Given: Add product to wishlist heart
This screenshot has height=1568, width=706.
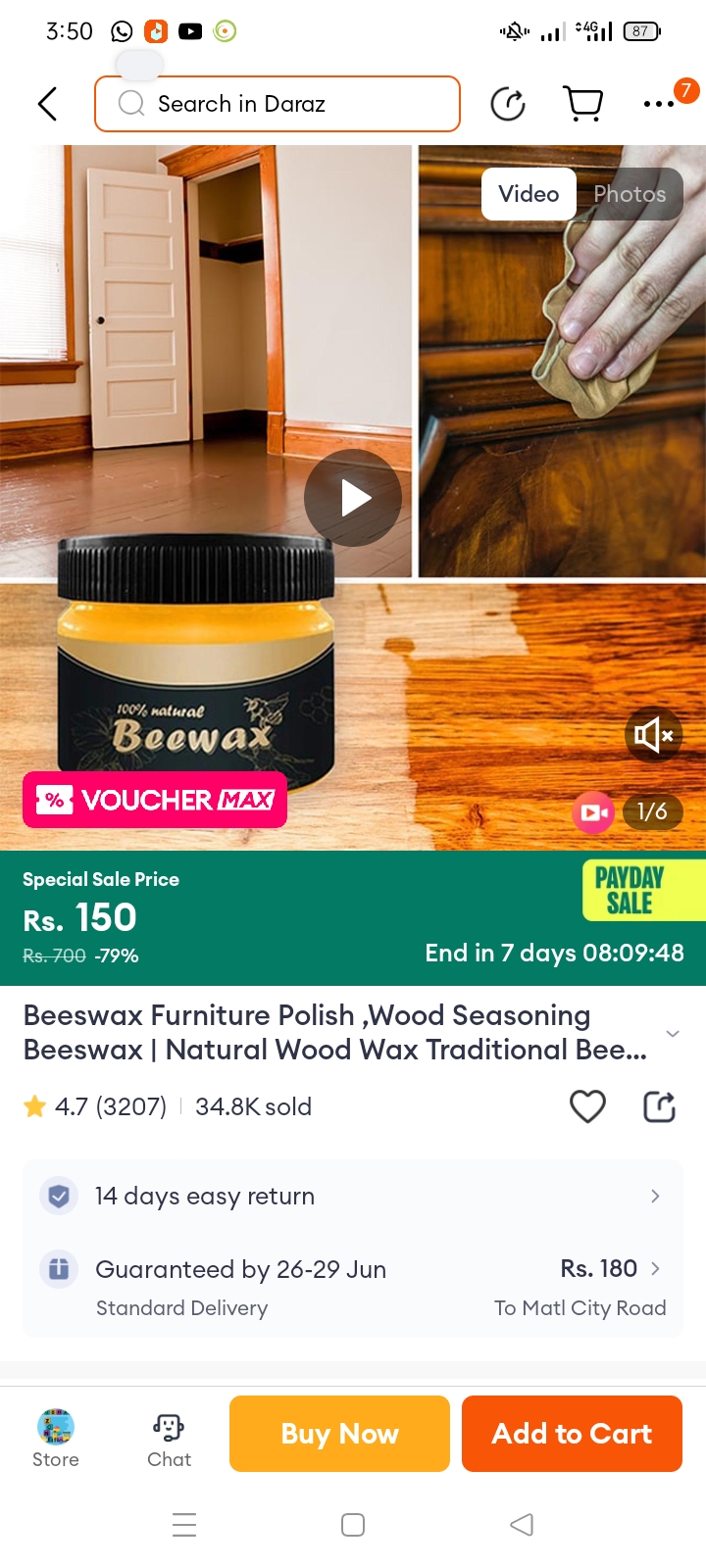Looking at the screenshot, I should coord(587,1106).
